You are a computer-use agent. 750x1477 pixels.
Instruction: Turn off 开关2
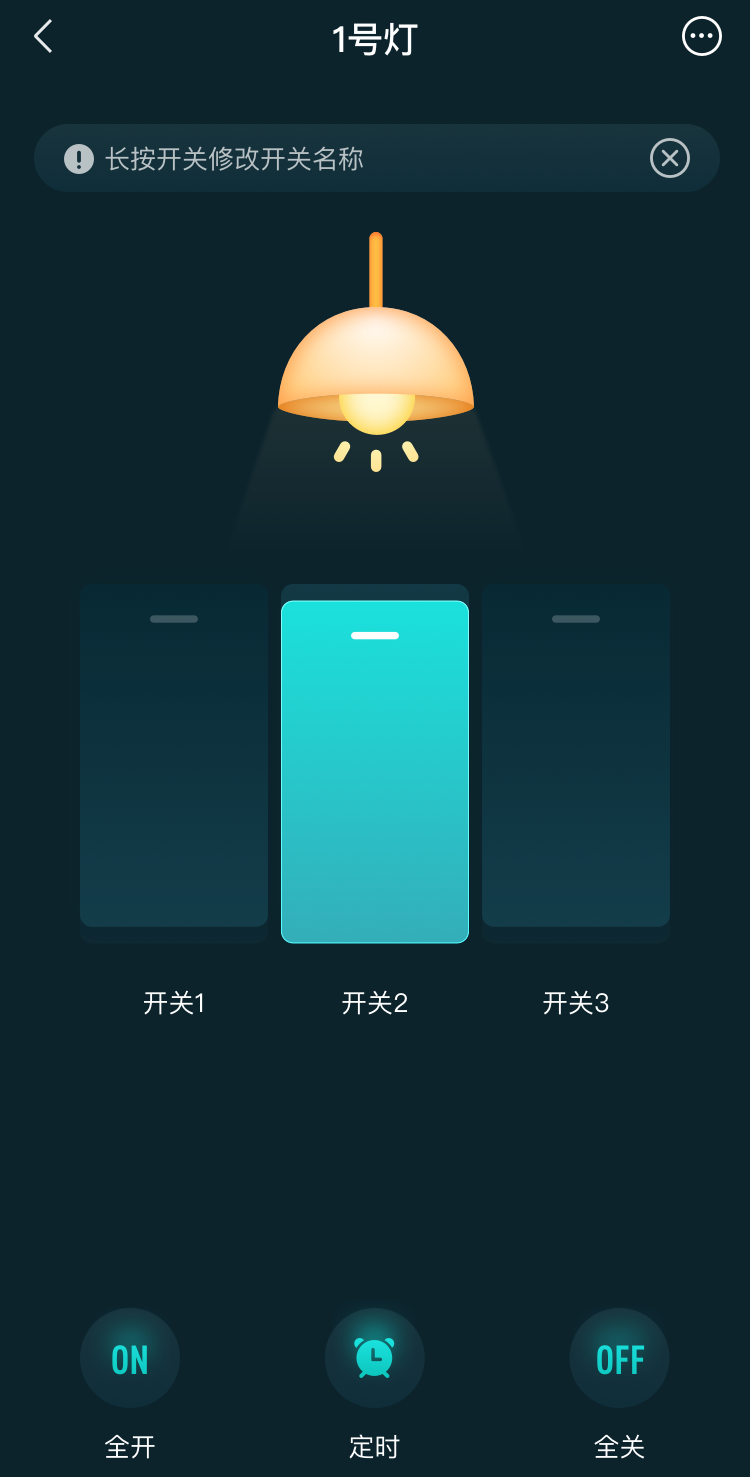click(x=375, y=771)
